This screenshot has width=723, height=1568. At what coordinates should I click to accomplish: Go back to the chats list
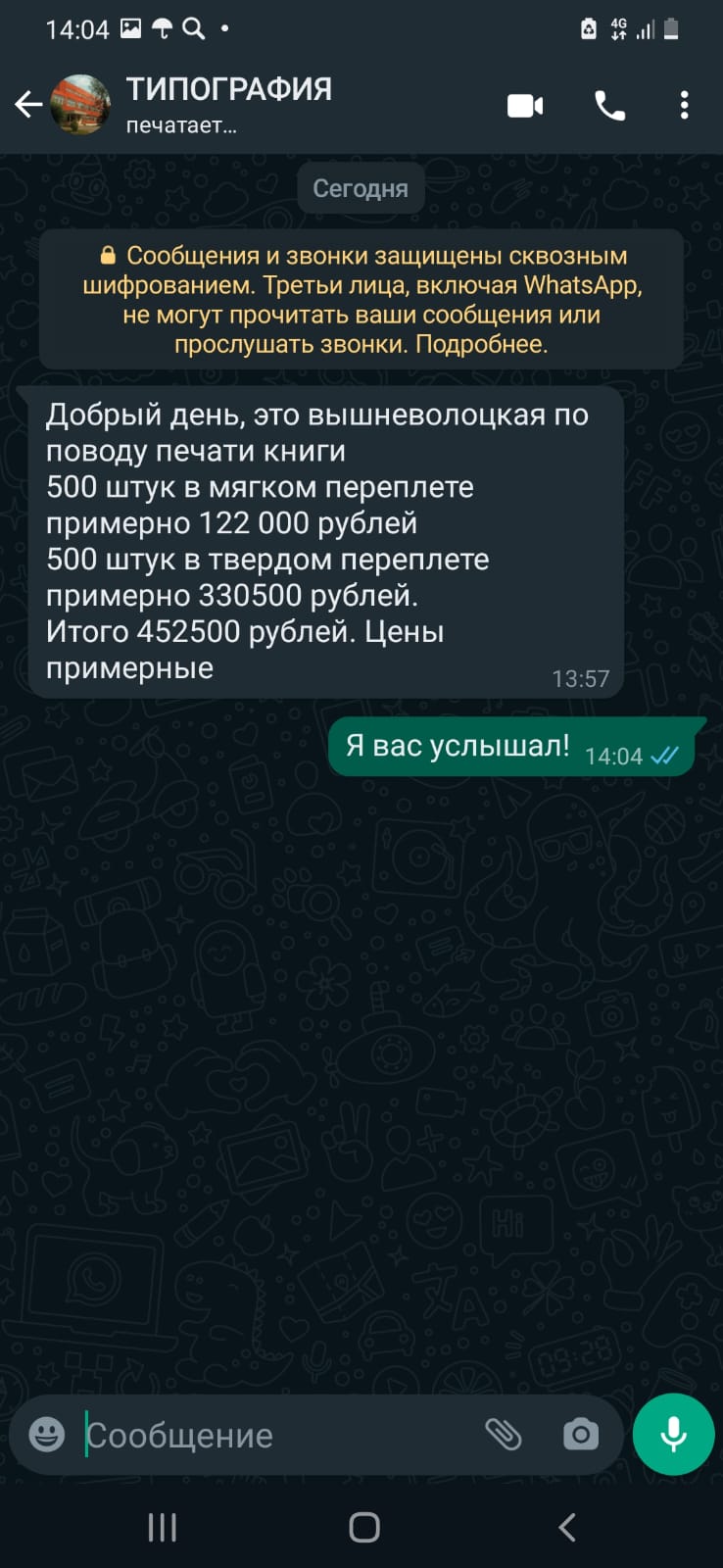pos(28,104)
